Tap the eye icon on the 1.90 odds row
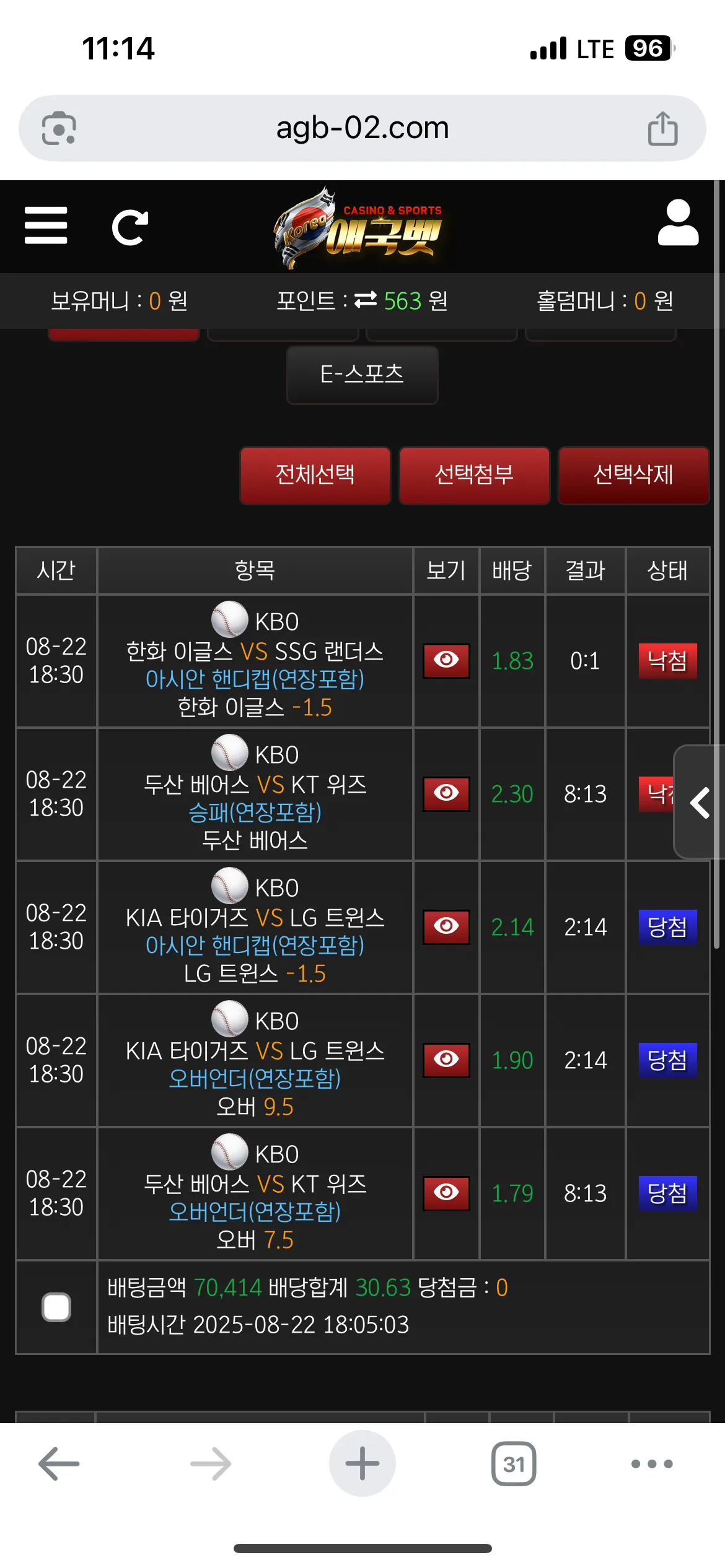 pos(446,1060)
